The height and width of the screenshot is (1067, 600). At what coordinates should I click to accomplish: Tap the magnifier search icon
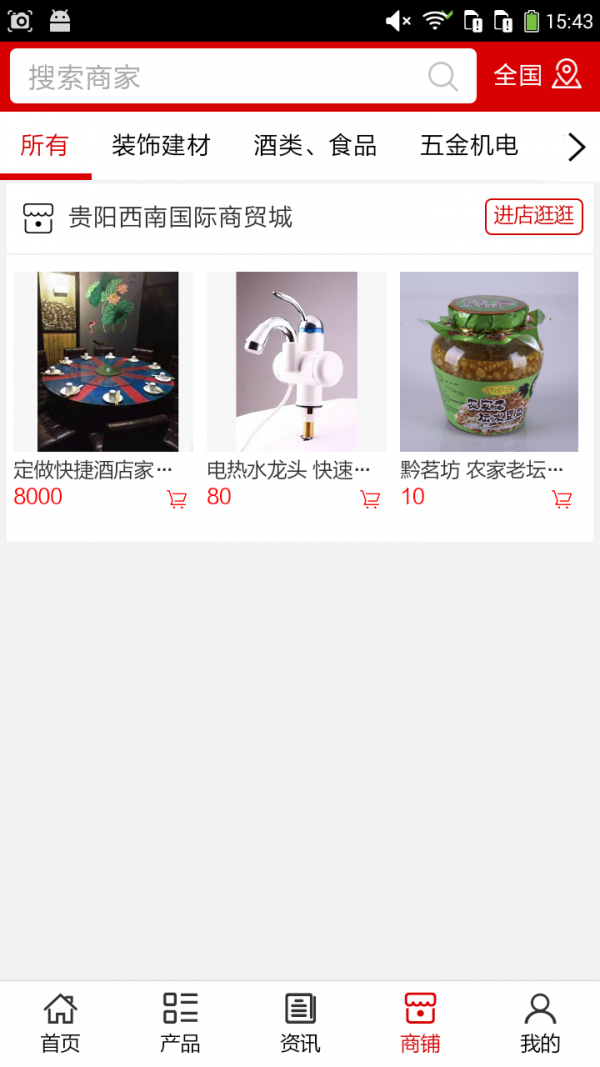tap(442, 77)
